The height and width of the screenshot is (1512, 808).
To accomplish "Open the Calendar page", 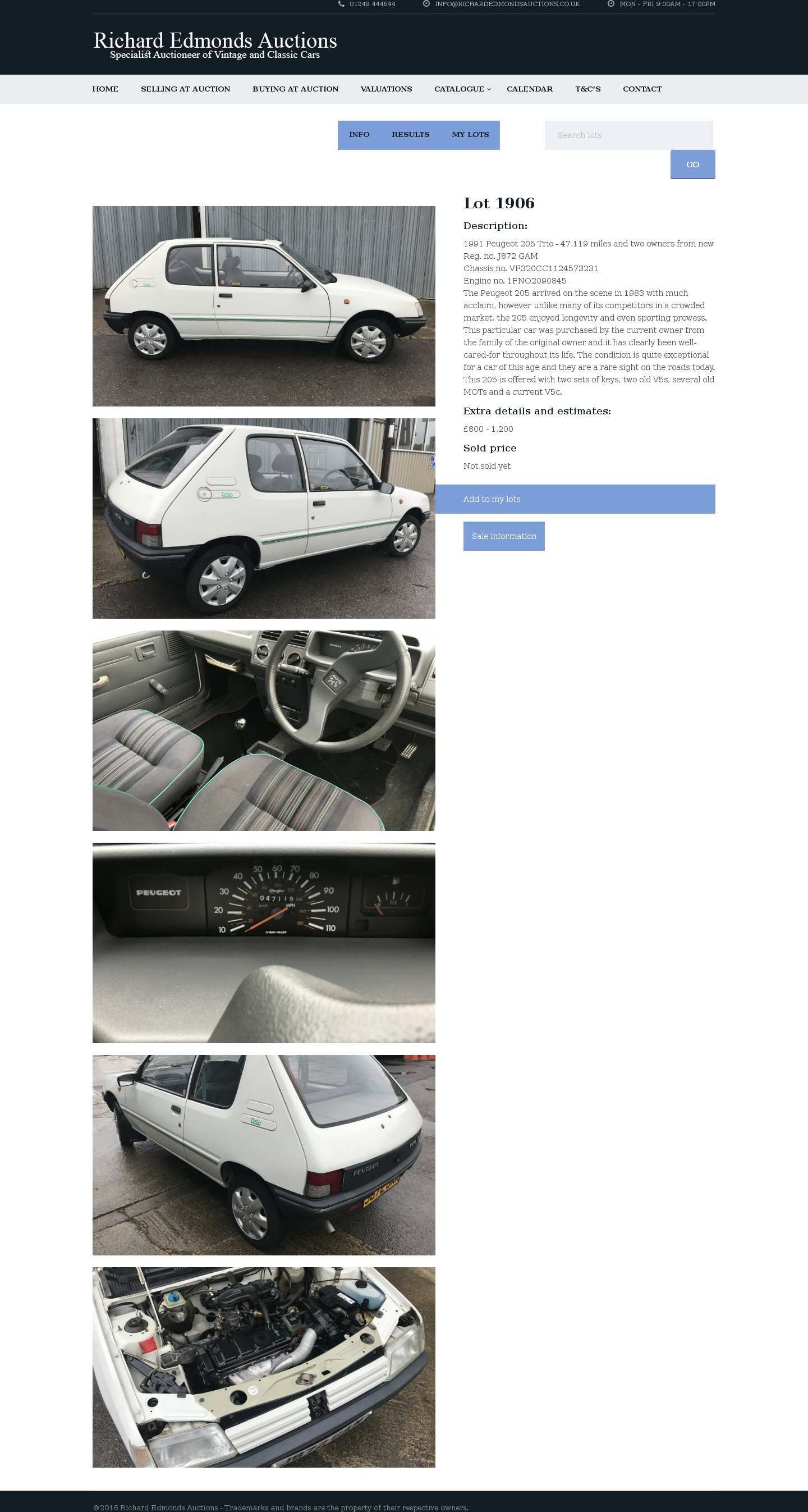I will (x=529, y=89).
